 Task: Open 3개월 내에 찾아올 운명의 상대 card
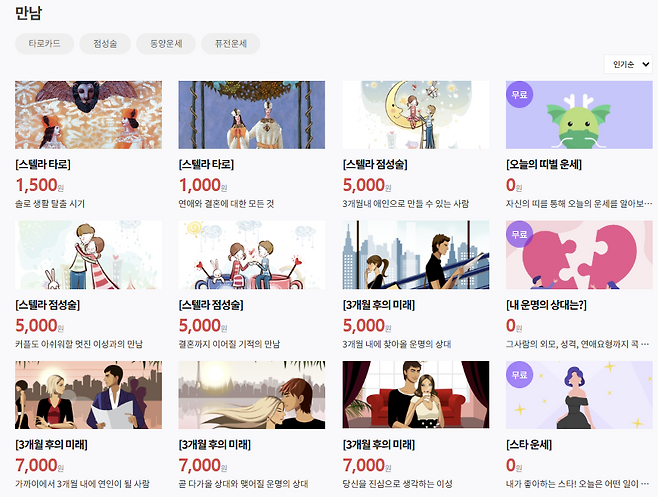point(415,255)
